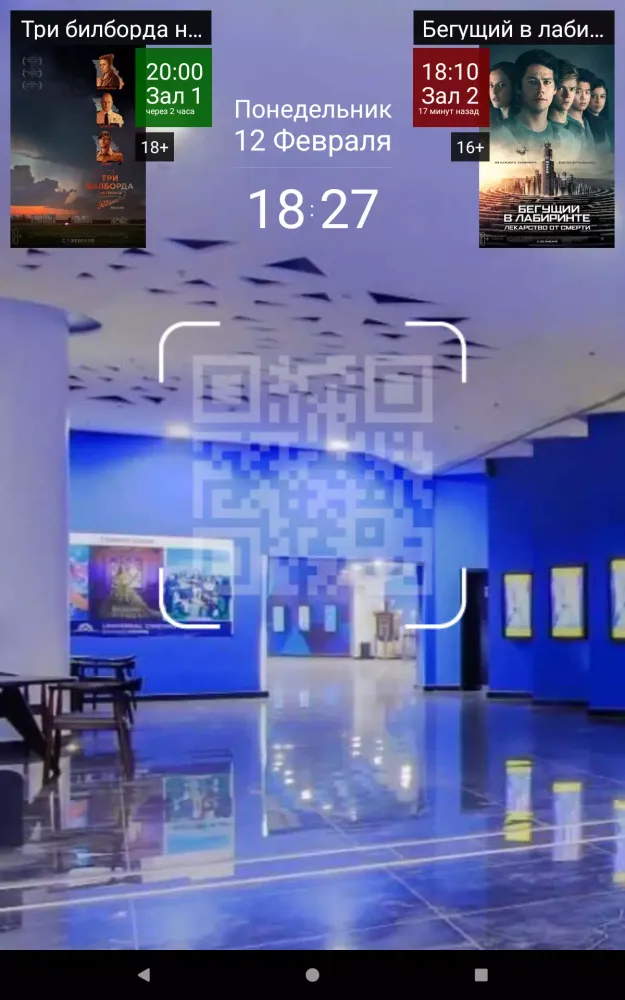Image resolution: width=625 pixels, height=1000 pixels.
Task: Open the Три билборда movie card
Action: tap(78, 147)
